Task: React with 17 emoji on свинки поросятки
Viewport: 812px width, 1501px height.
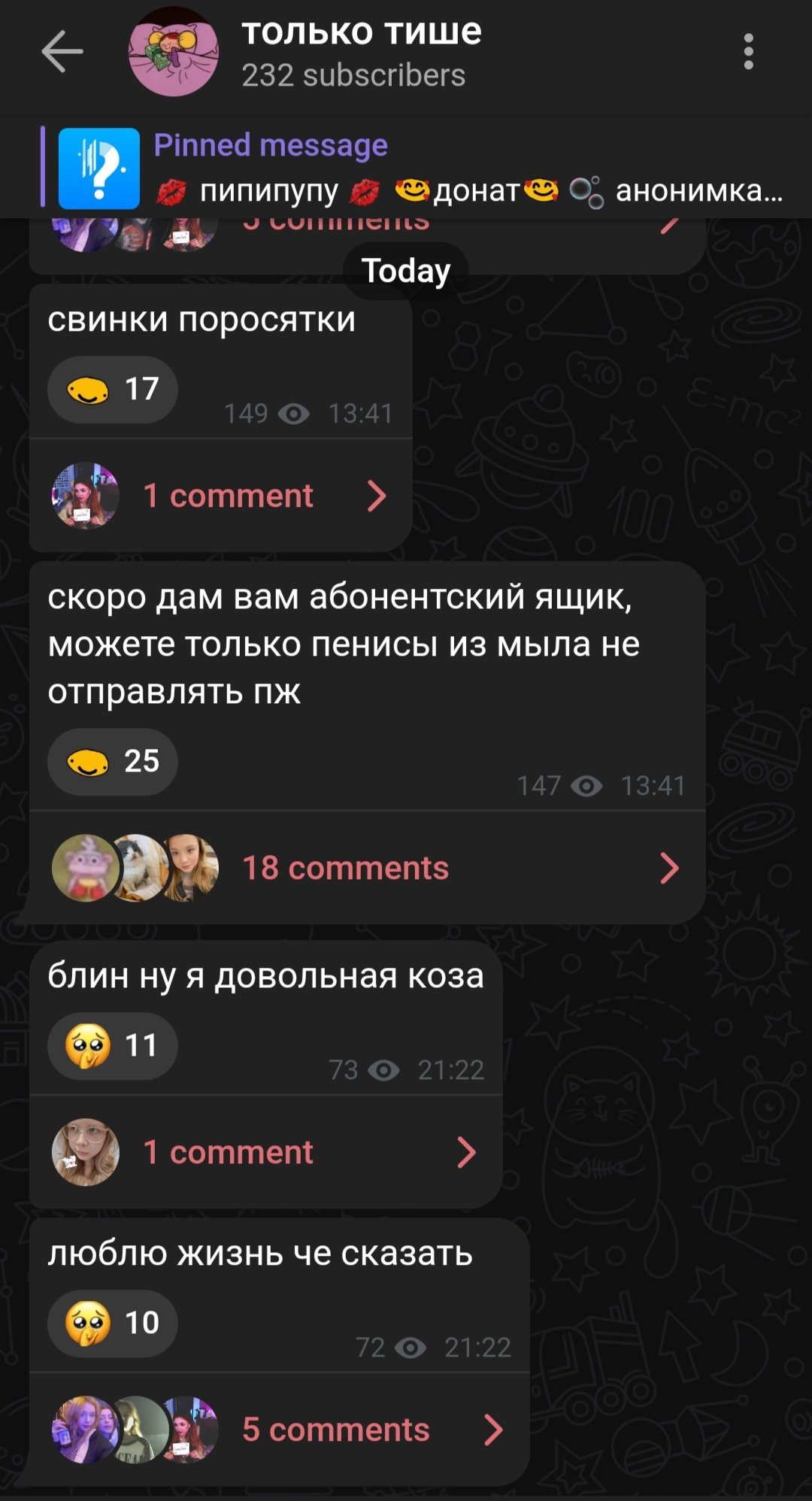Action: click(112, 390)
